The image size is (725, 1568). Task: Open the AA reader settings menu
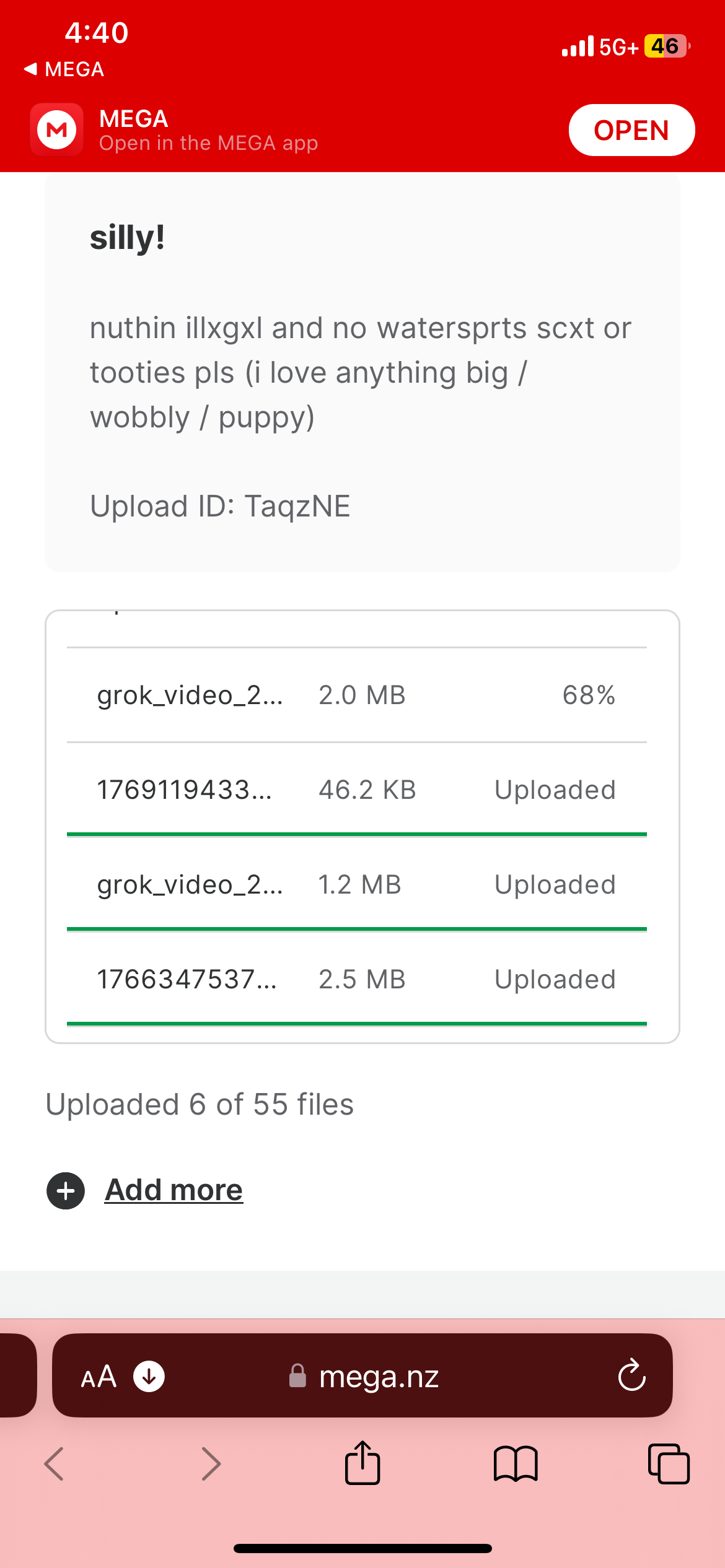coord(99,1377)
